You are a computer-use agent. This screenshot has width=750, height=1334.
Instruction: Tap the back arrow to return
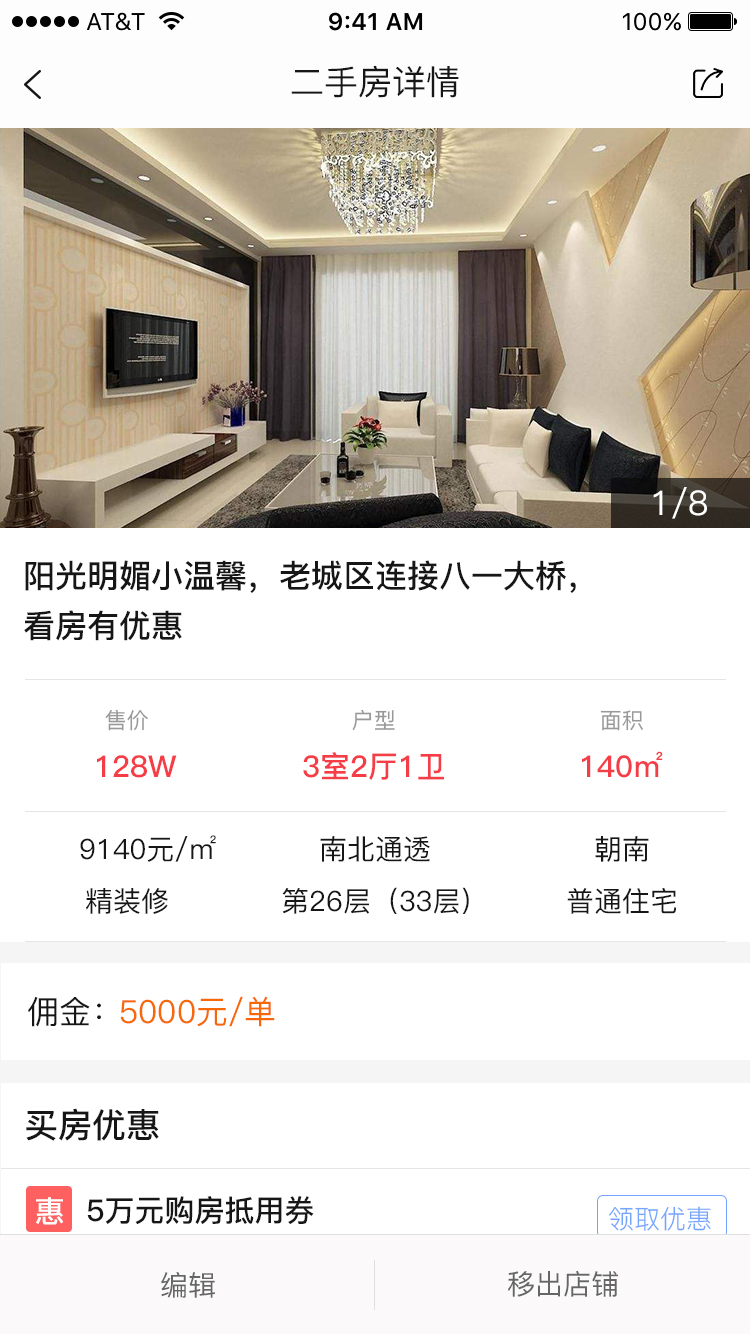[33, 84]
